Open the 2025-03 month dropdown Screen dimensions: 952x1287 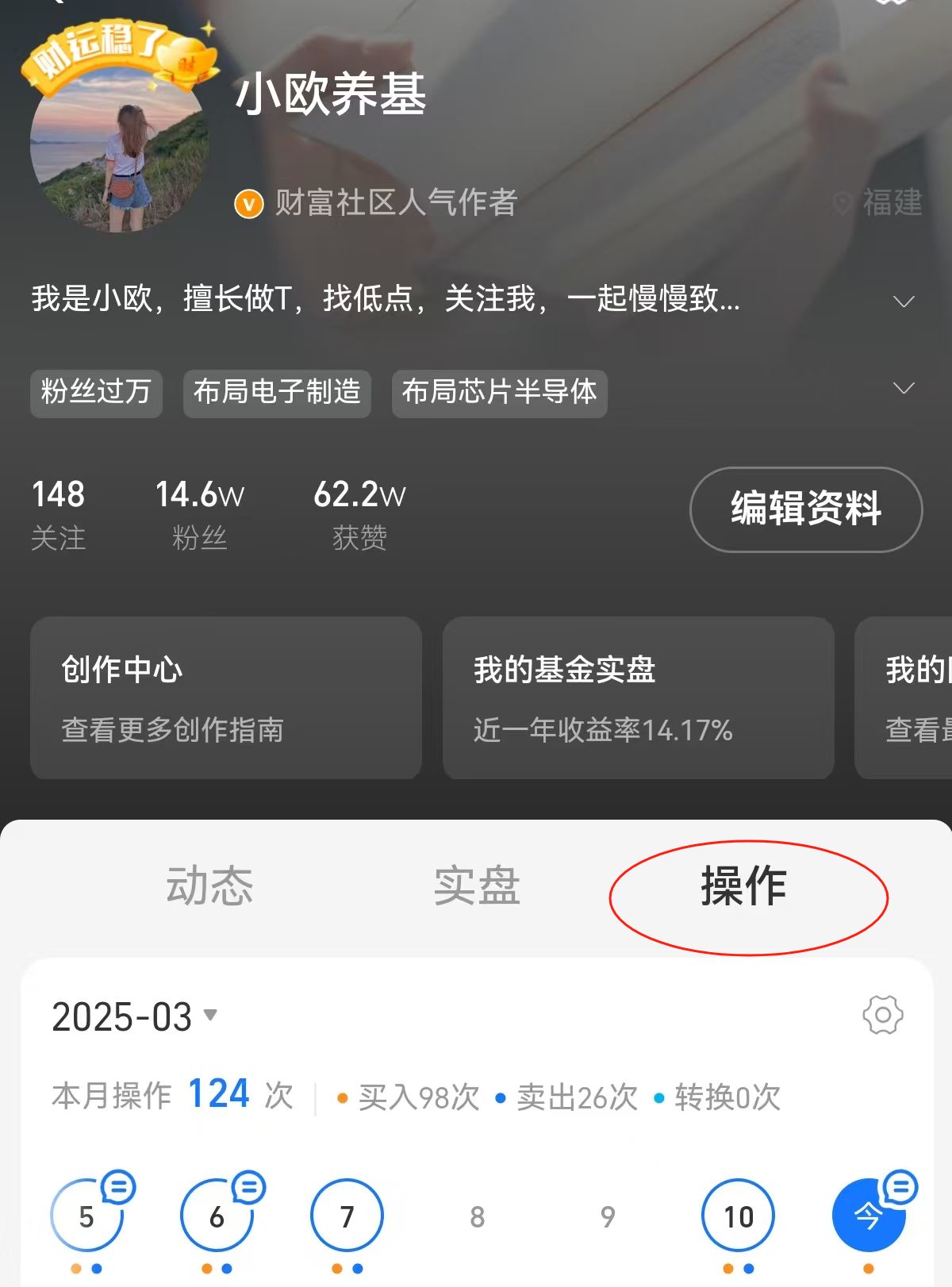[135, 1016]
